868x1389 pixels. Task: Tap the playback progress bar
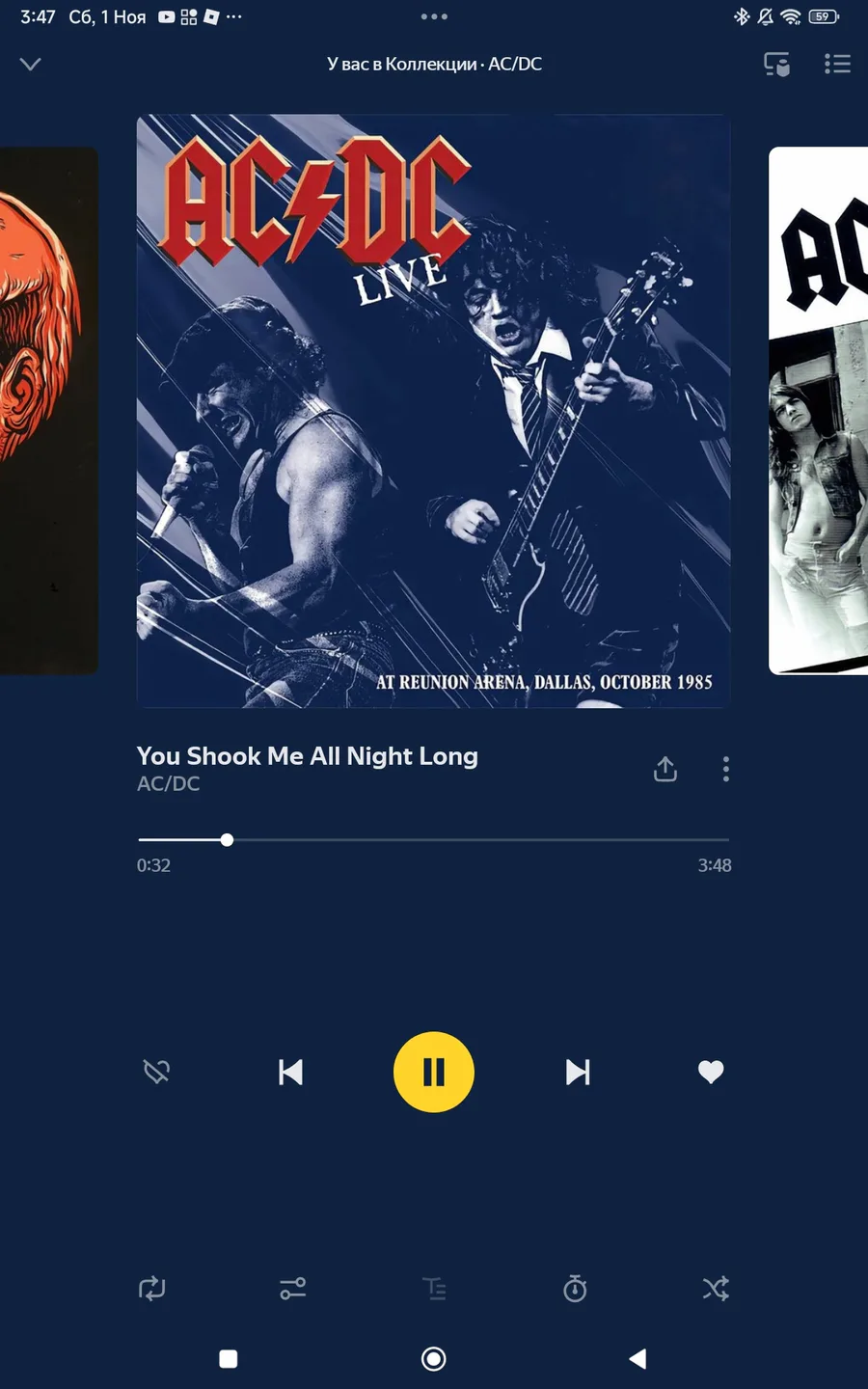tap(434, 840)
